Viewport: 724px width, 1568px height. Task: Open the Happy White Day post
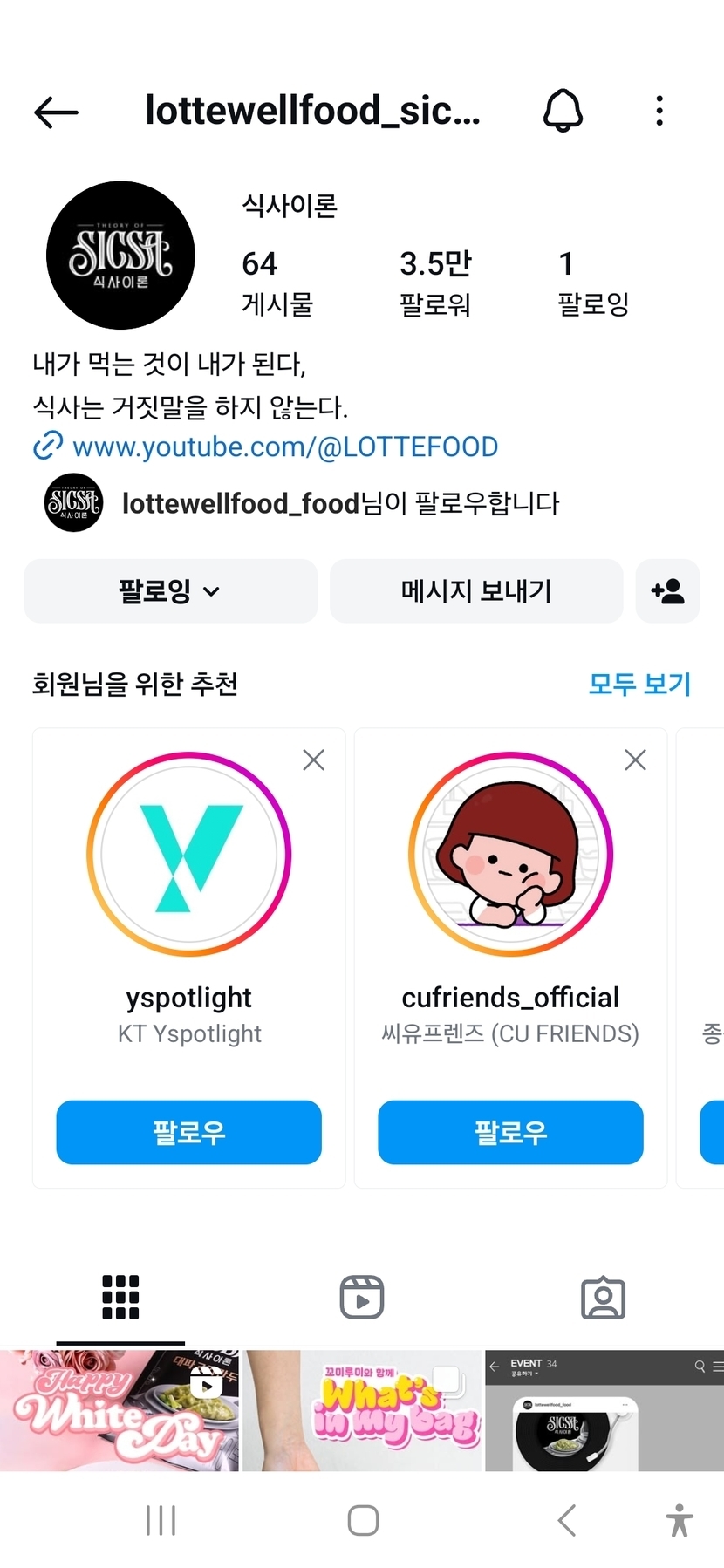coord(119,1411)
